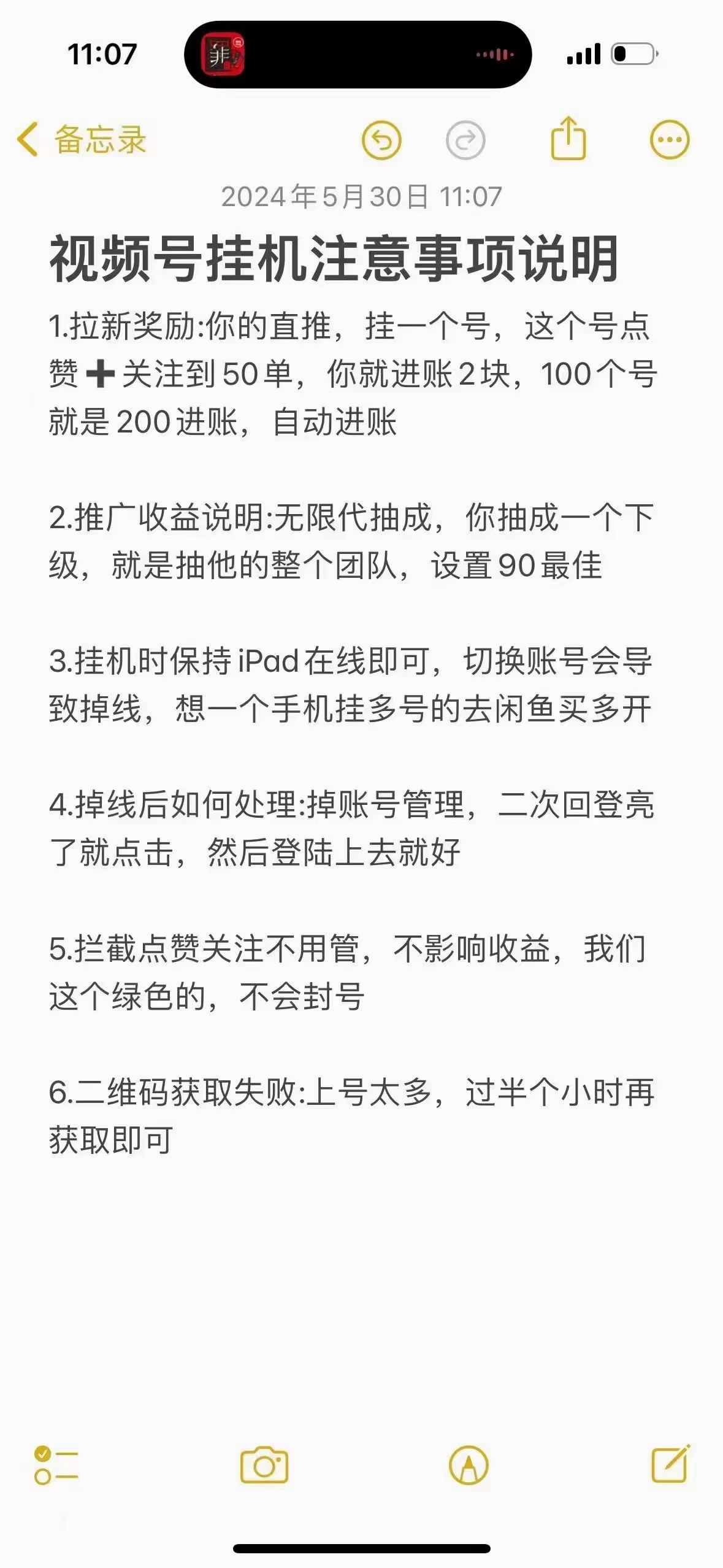The height and width of the screenshot is (1568, 723).
Task: Open the more options menu
Action: click(670, 140)
